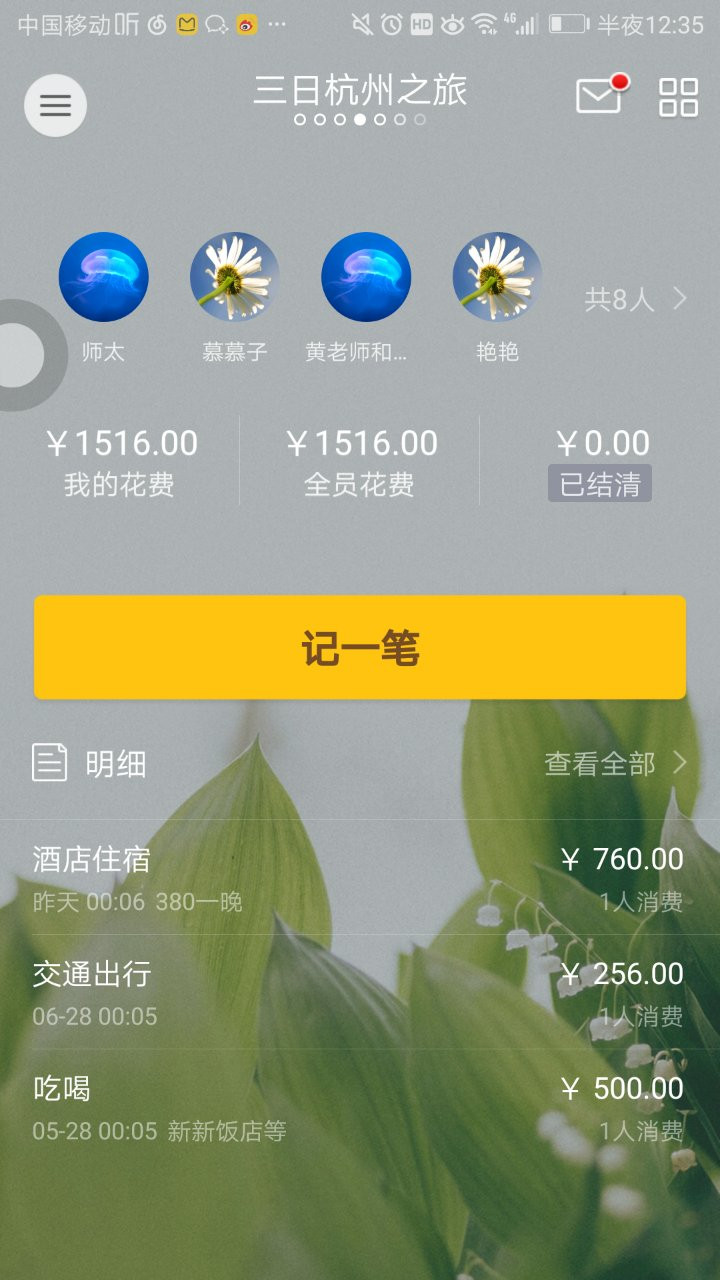Open the grid overview icon top right
Image resolution: width=720 pixels, height=1280 pixels.
pyautogui.click(x=677, y=95)
